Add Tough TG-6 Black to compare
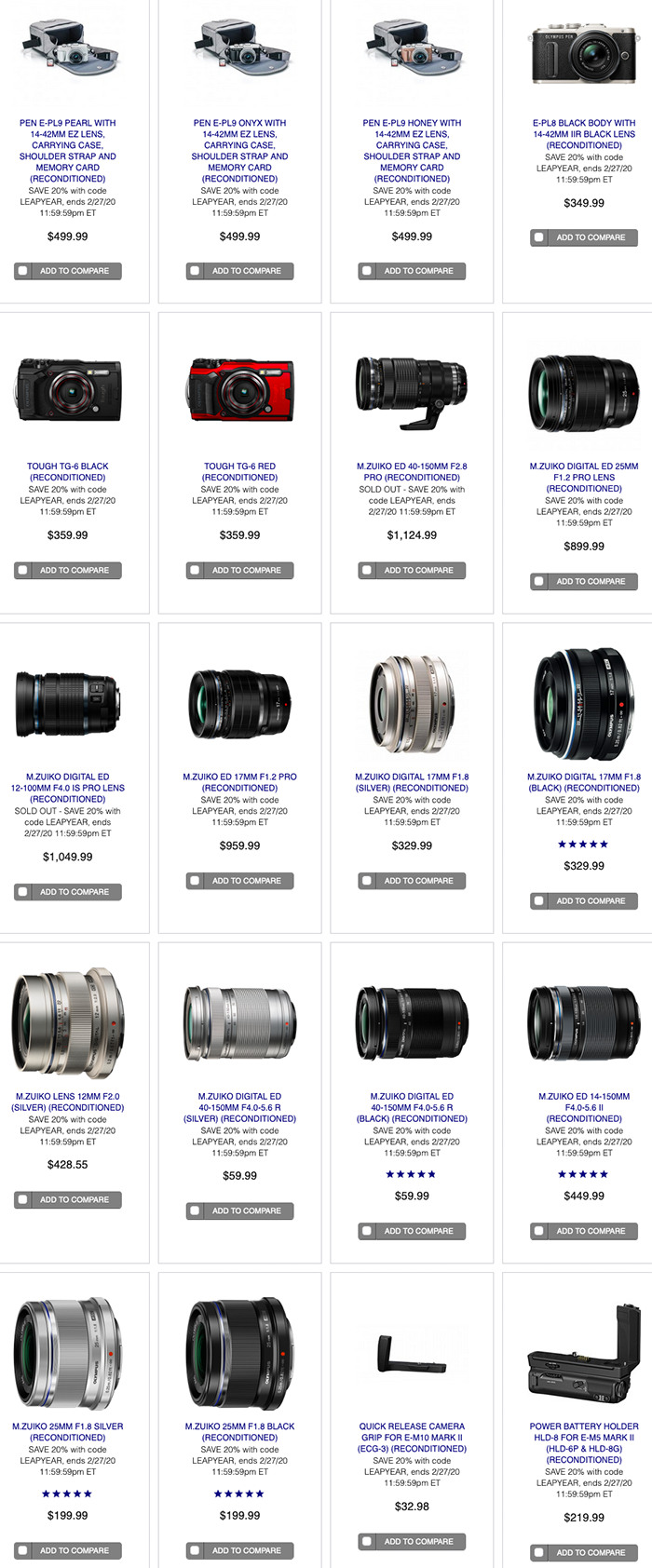 point(22,570)
